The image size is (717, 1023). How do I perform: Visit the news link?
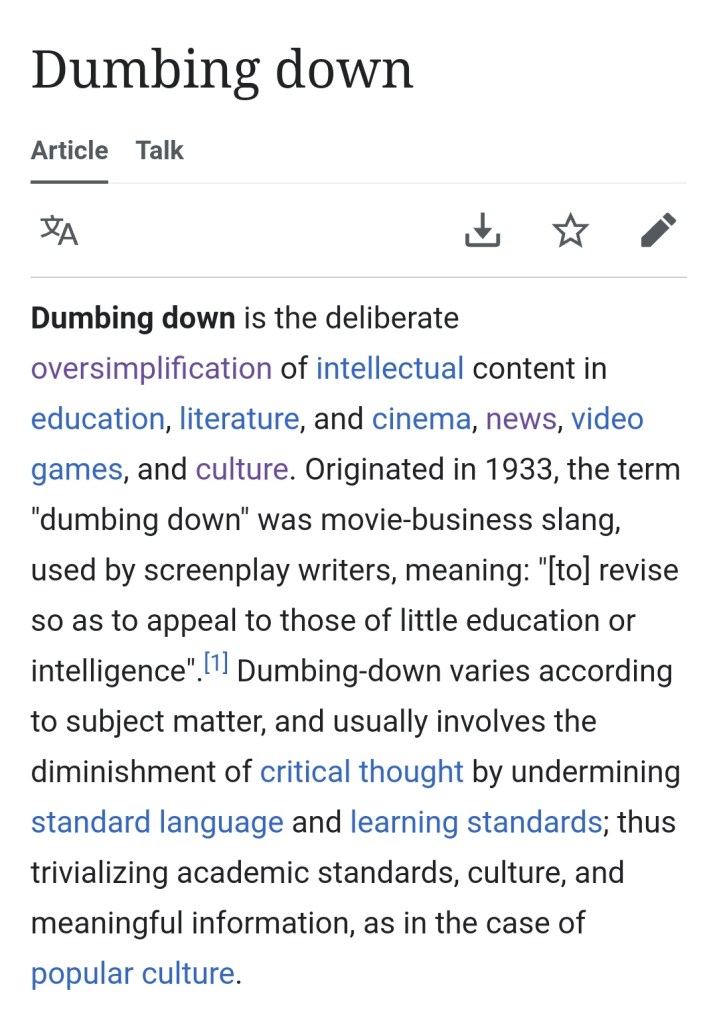pos(521,418)
